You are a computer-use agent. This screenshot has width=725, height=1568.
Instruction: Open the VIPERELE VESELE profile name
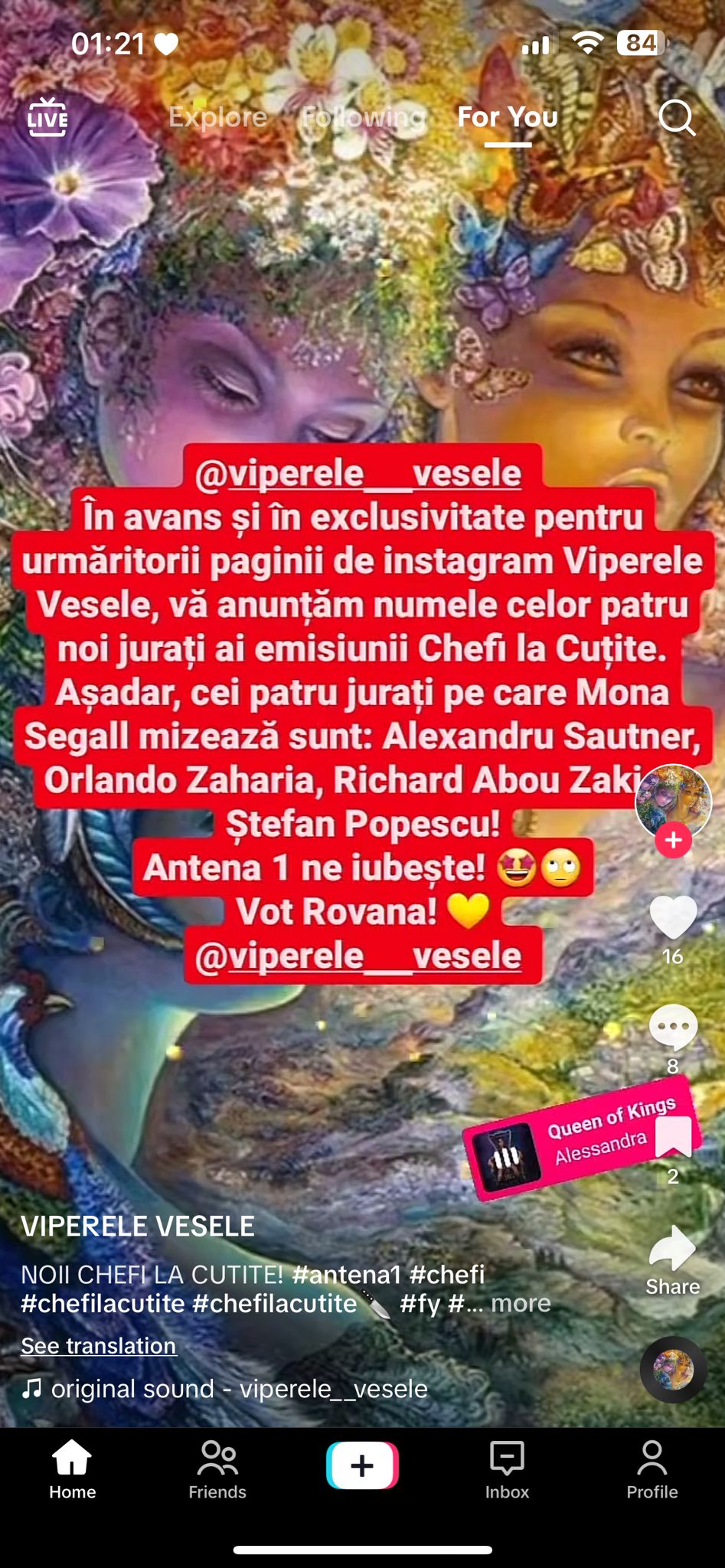[138, 1227]
